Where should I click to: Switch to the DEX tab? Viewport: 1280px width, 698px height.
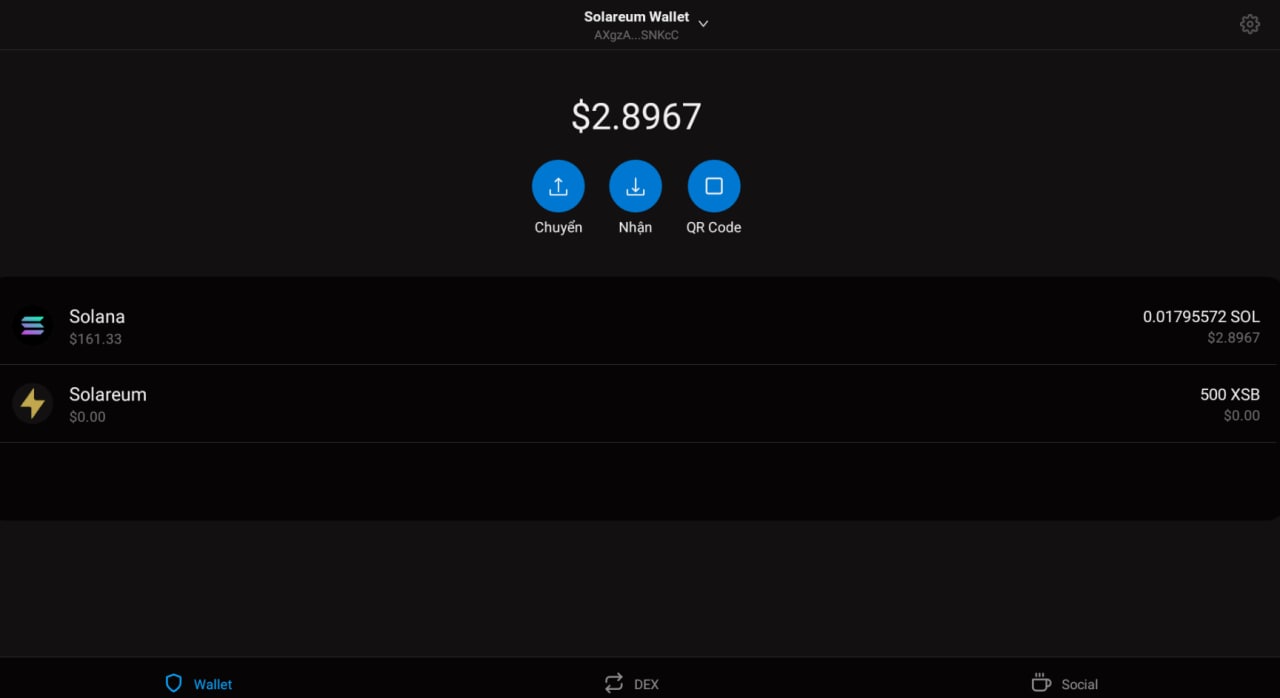(x=632, y=683)
